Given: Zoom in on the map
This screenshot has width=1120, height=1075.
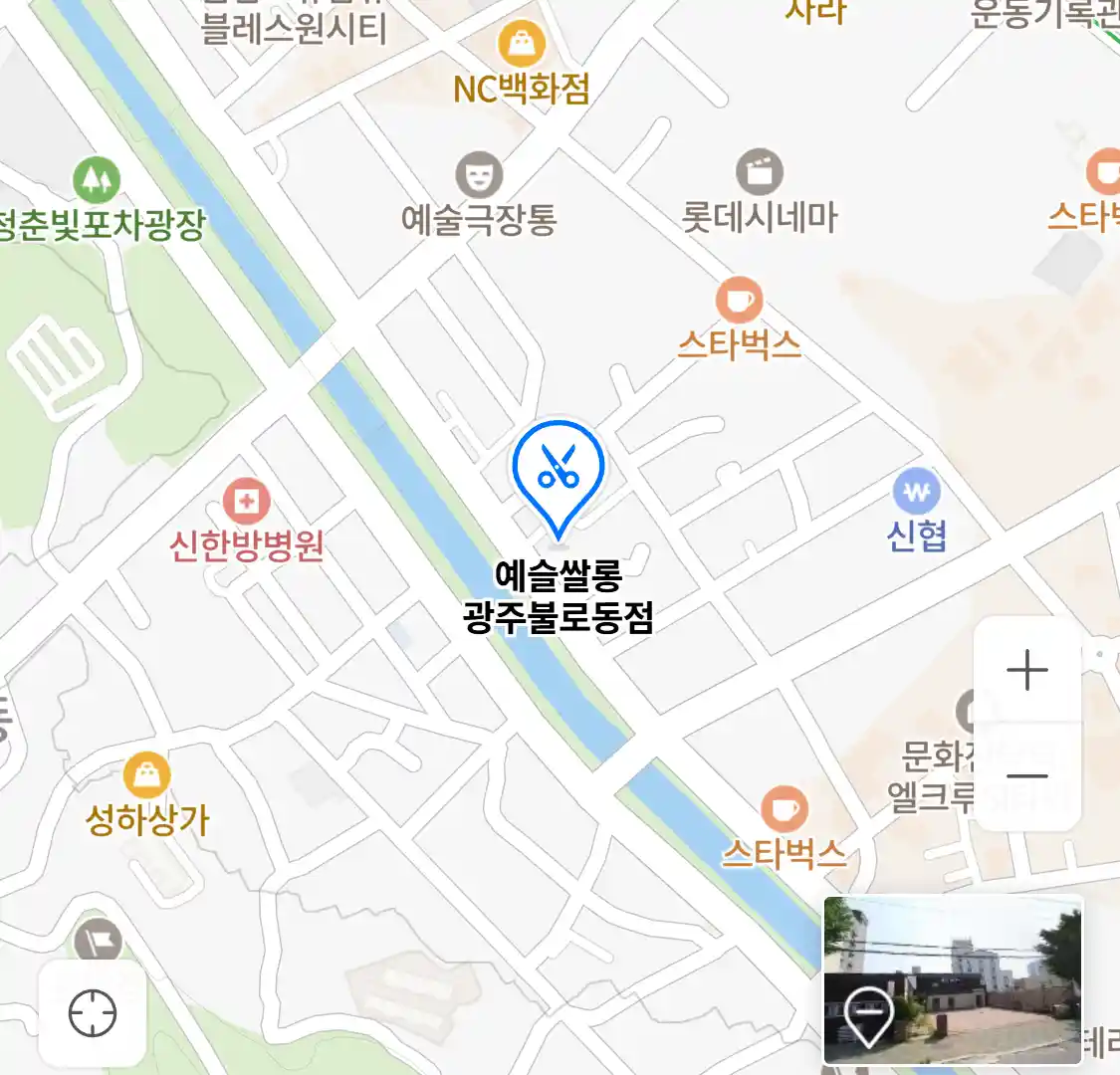Looking at the screenshot, I should tap(1027, 670).
